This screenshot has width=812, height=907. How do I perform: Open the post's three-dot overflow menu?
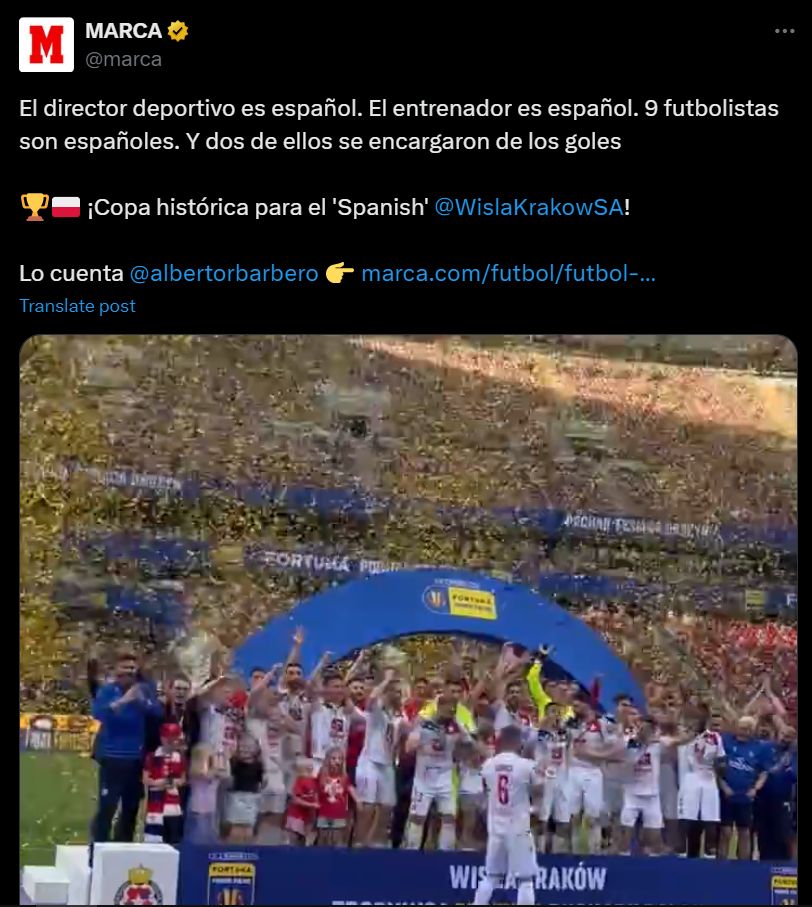point(784,32)
